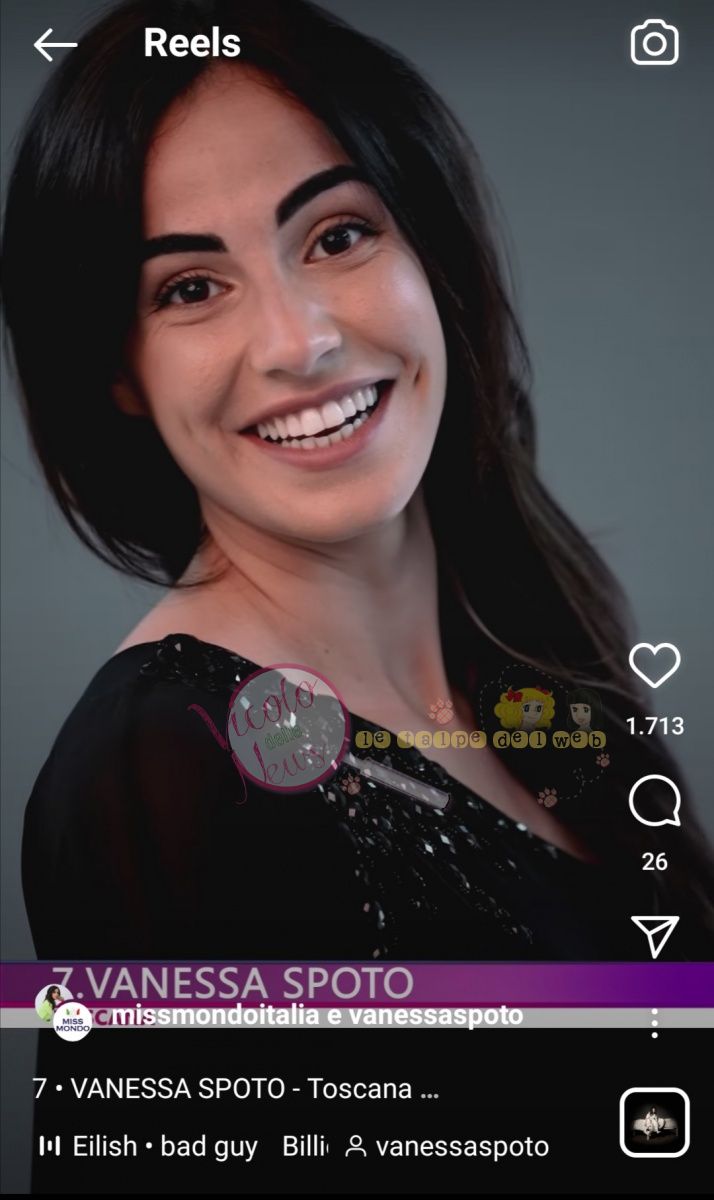
Task: Open the missmondoitalia e vanessaspoto accounts
Action: [x=318, y=1016]
